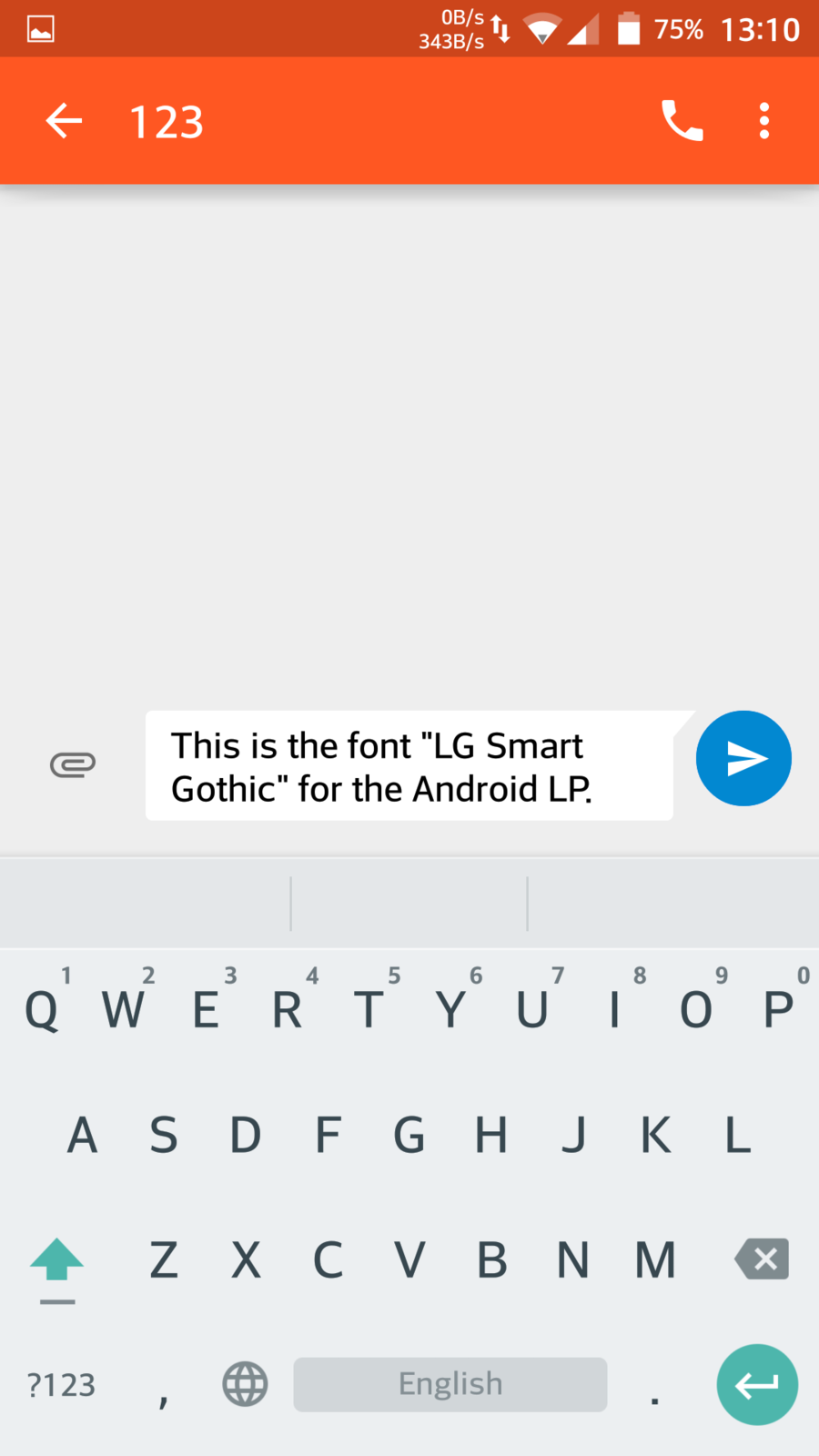The width and height of the screenshot is (819, 1456).
Task: Tap the message text field
Action: point(409,766)
